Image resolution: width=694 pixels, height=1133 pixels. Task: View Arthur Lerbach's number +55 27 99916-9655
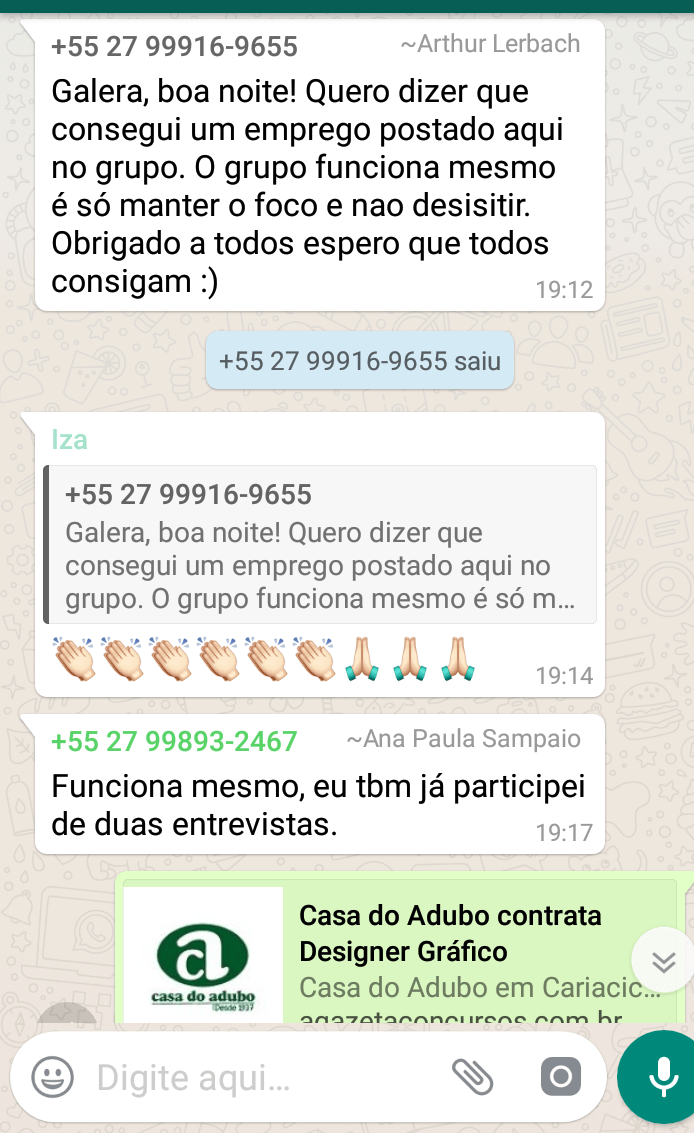tap(174, 46)
